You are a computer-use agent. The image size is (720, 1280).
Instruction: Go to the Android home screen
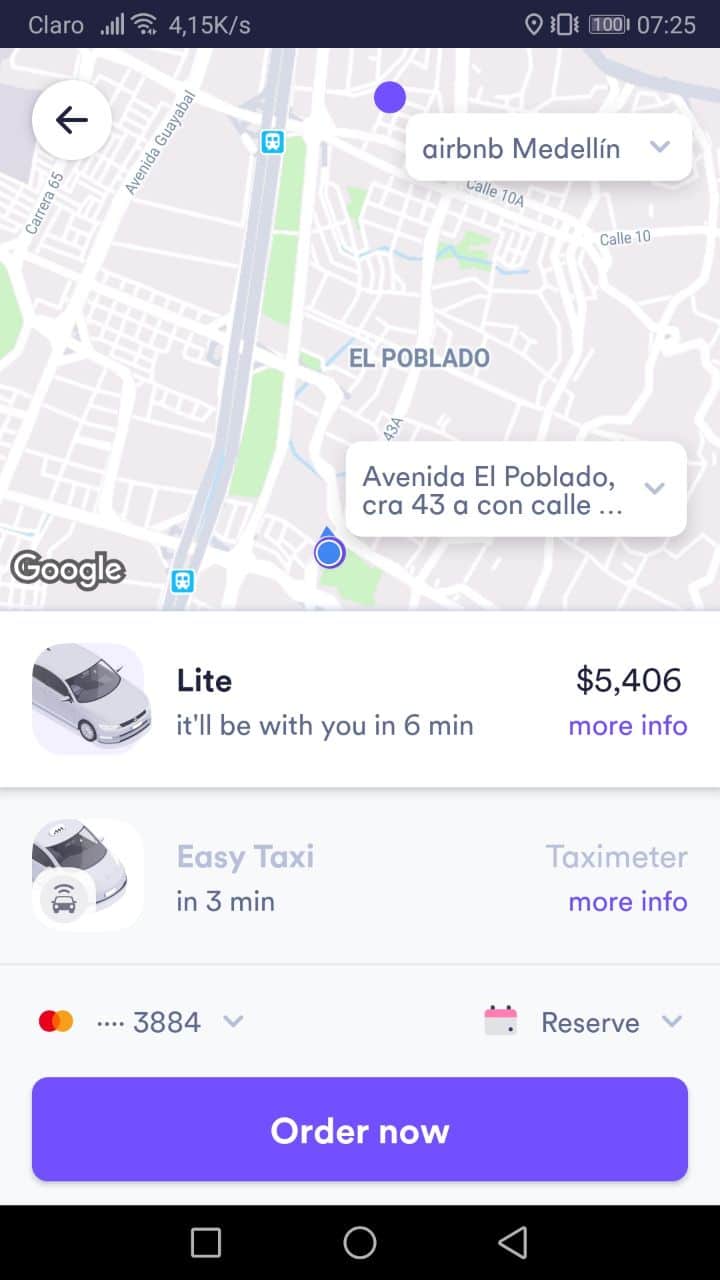tap(360, 1242)
